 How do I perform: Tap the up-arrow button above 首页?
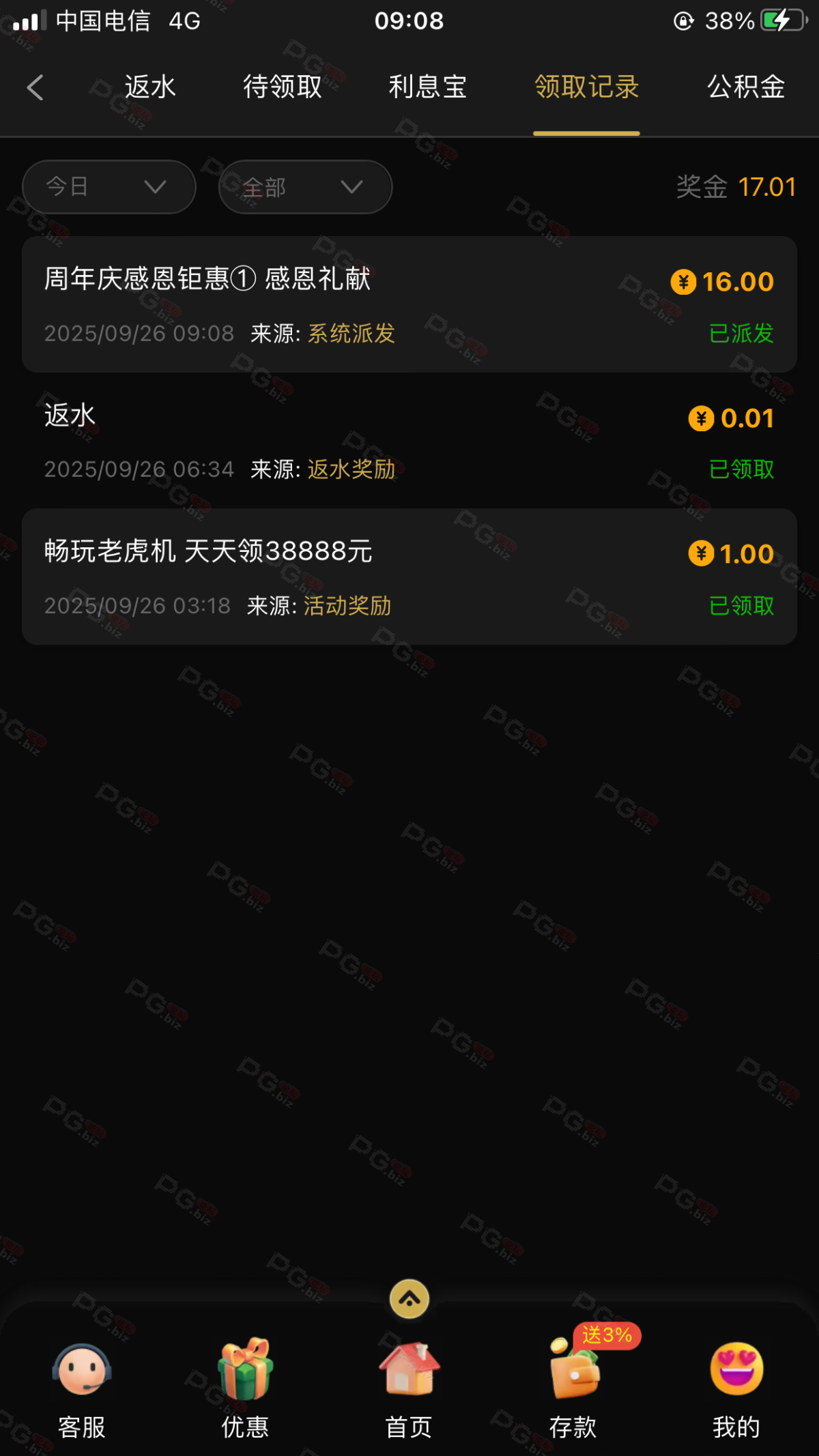click(x=409, y=1299)
